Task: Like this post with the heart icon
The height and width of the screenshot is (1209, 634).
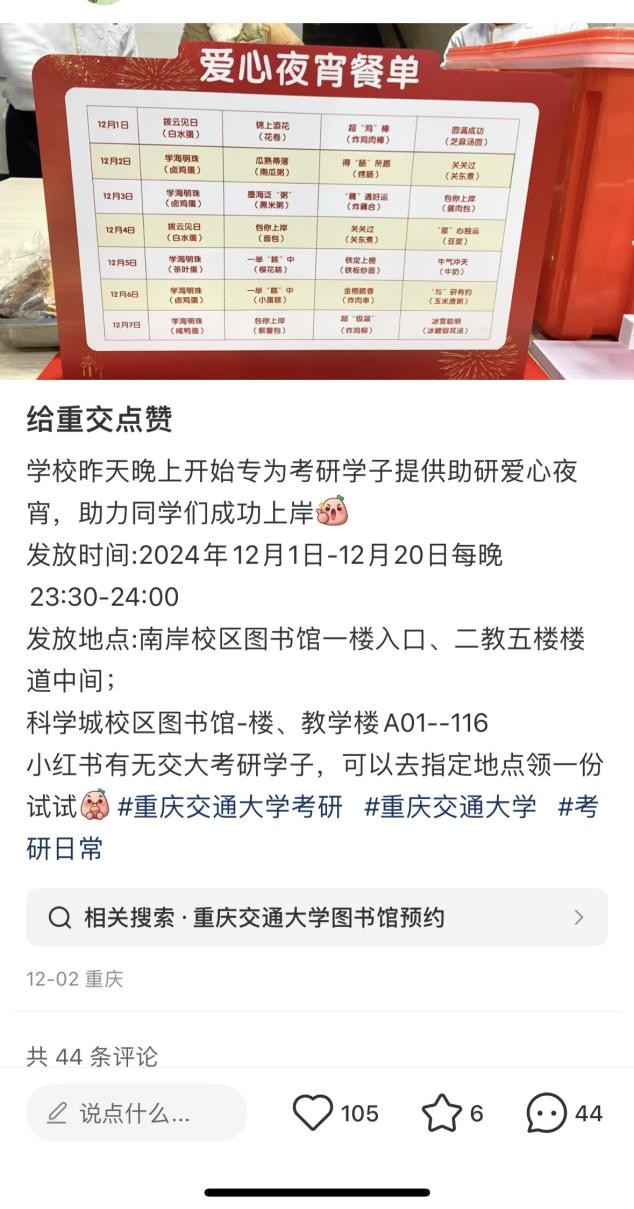Action: coord(313,1112)
